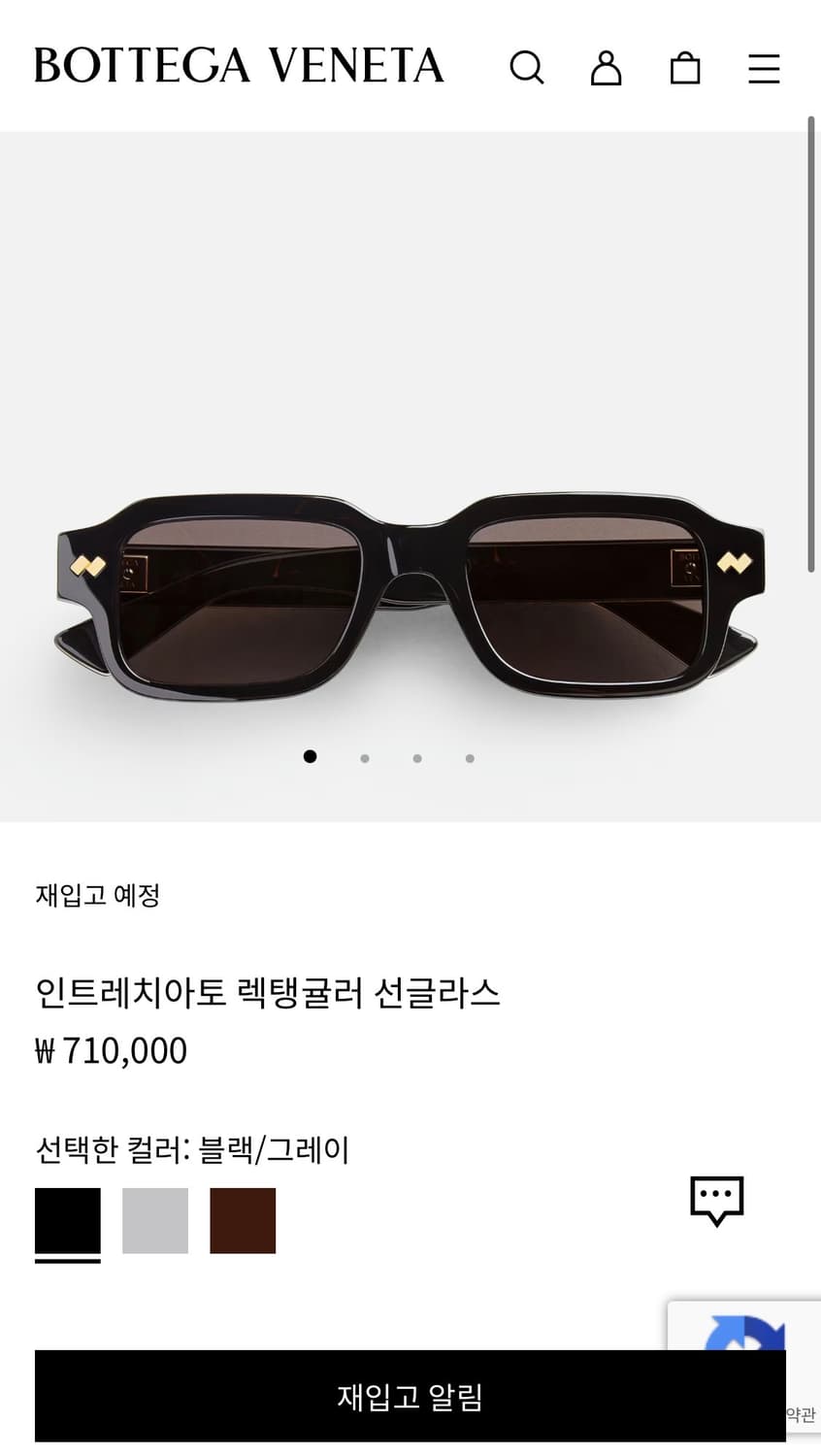The height and width of the screenshot is (1456, 821).
Task: Open the shopping bag icon
Action: point(685,68)
